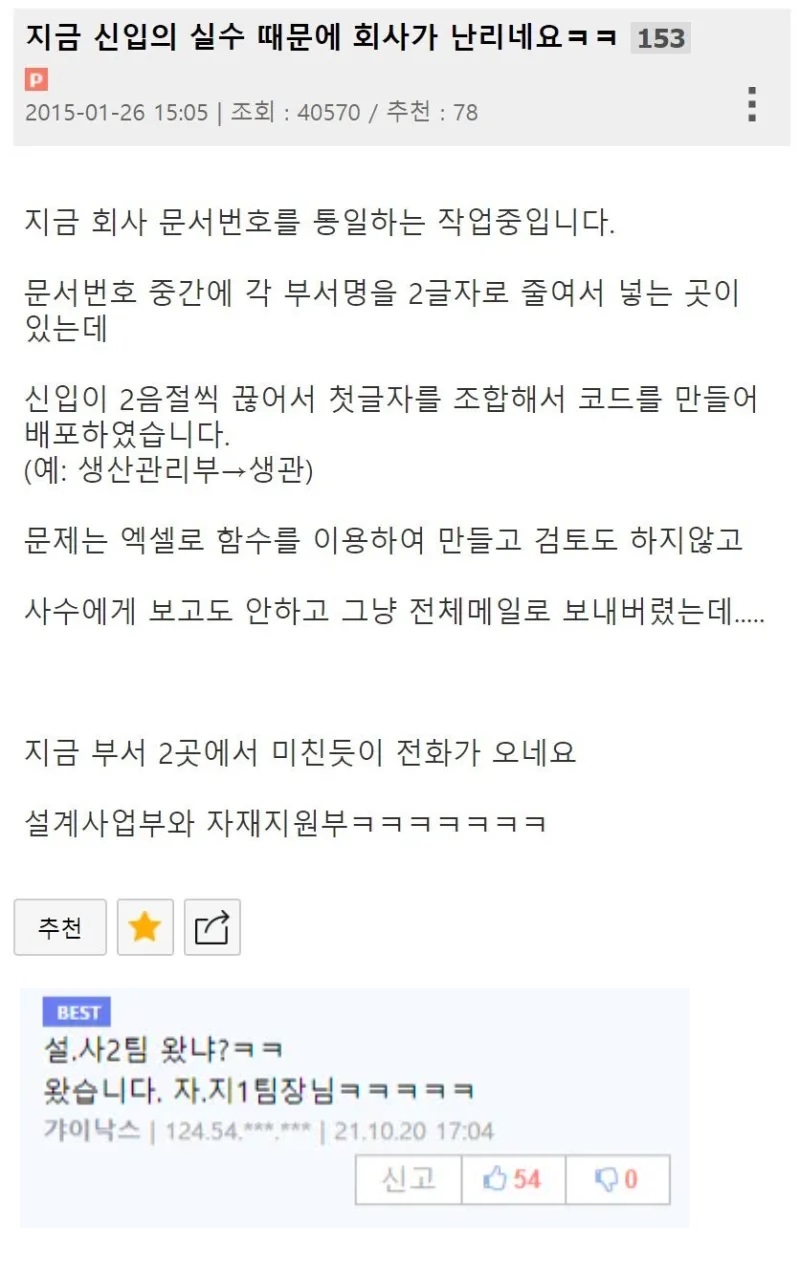The image size is (800, 1271).
Task: Open the 153 comment count badge
Action: [x=660, y=39]
